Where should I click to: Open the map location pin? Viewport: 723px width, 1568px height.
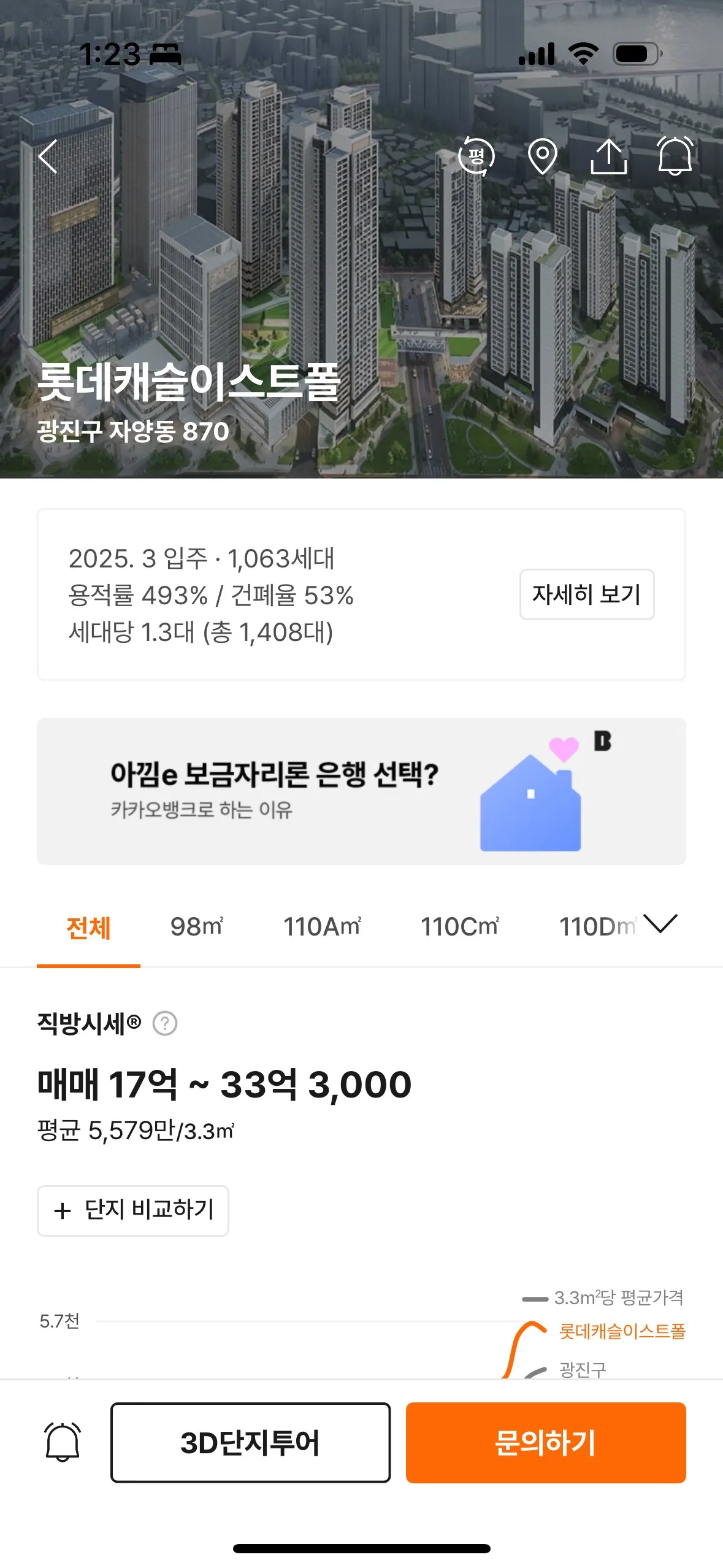point(543,156)
